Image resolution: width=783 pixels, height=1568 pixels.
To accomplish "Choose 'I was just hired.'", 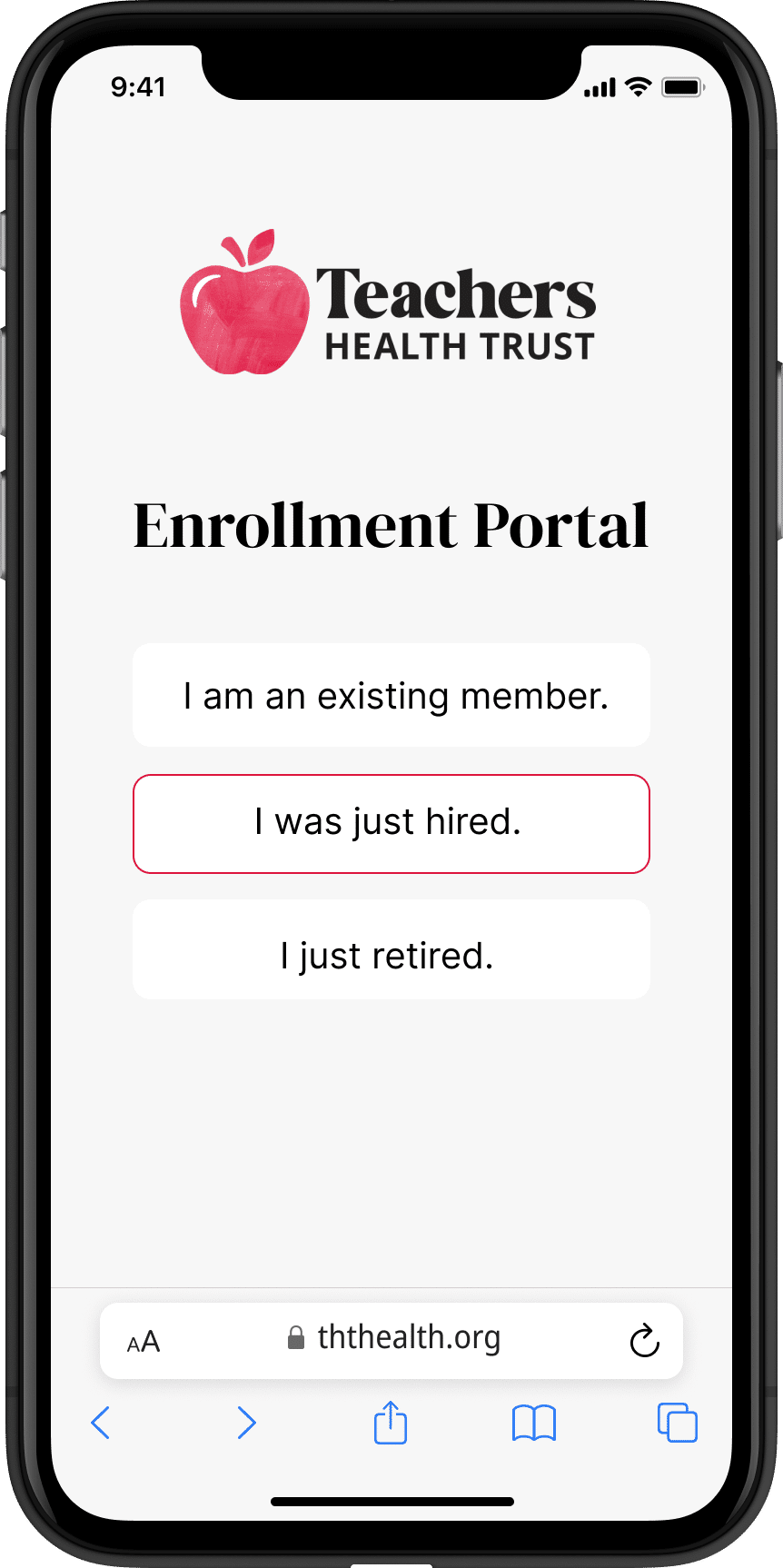I will pyautogui.click(x=391, y=823).
